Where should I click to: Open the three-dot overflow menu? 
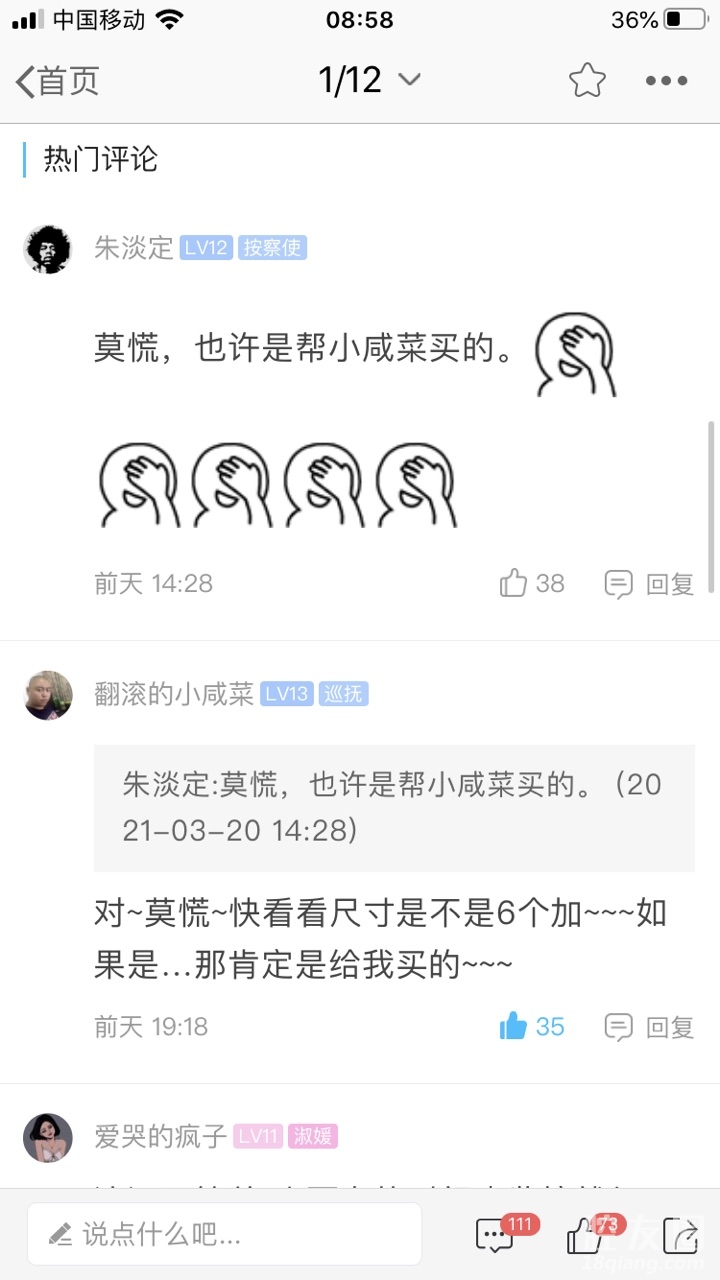666,80
